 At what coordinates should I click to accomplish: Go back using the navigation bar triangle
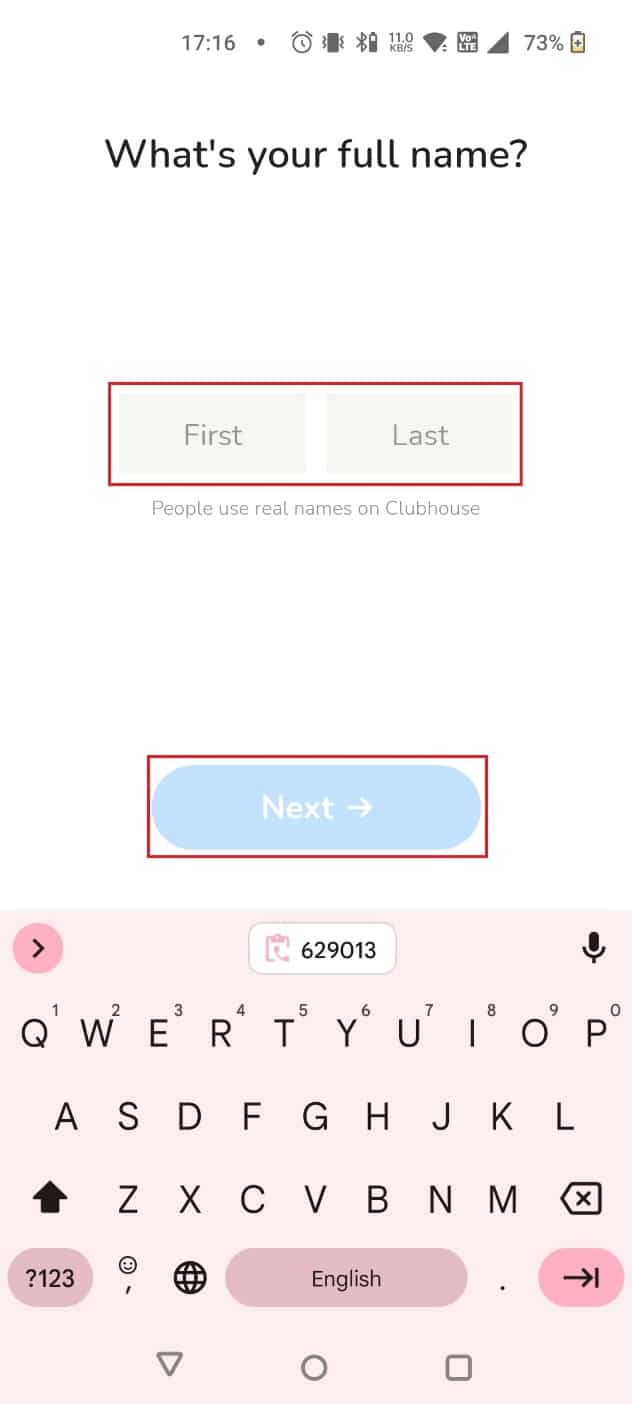(x=170, y=1365)
